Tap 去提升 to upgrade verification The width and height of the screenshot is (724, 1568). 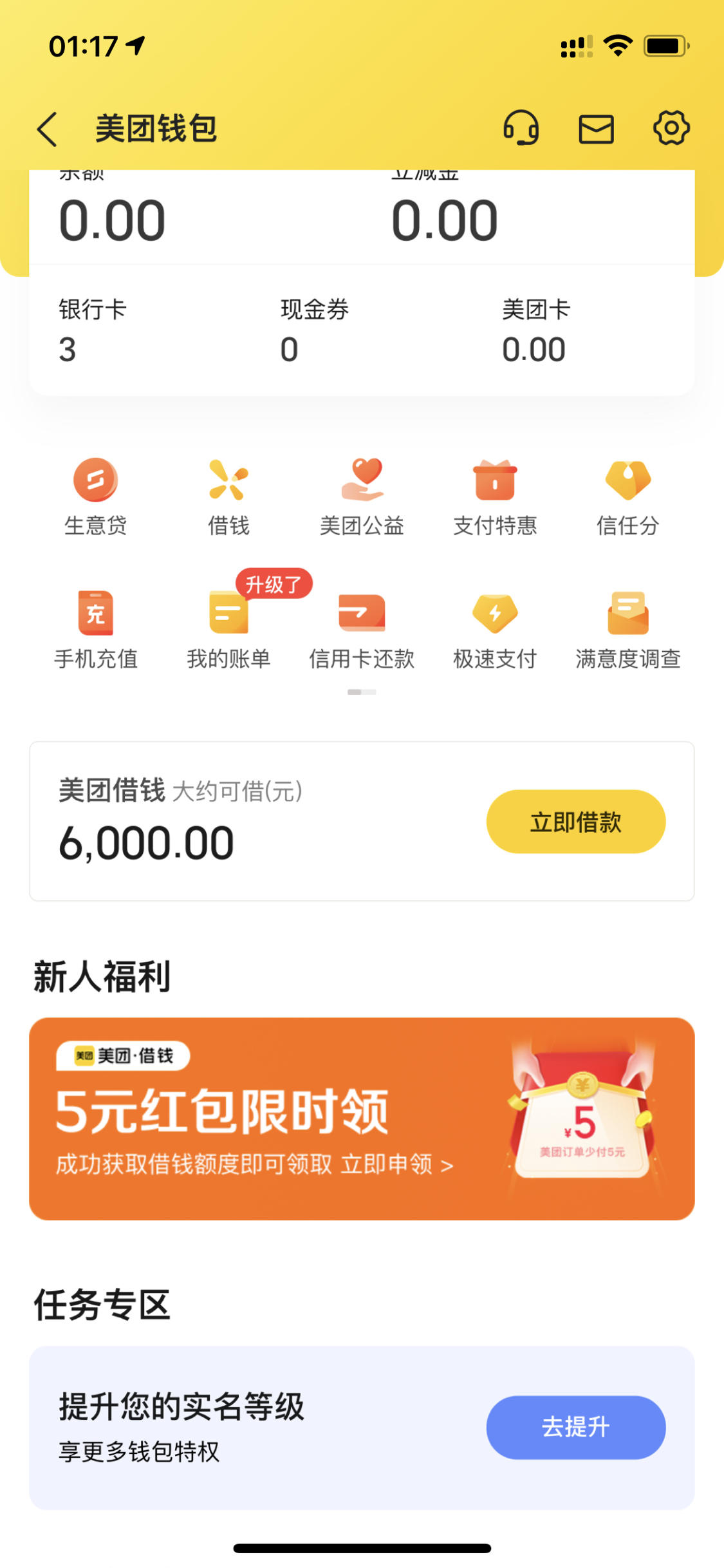coord(575,1427)
